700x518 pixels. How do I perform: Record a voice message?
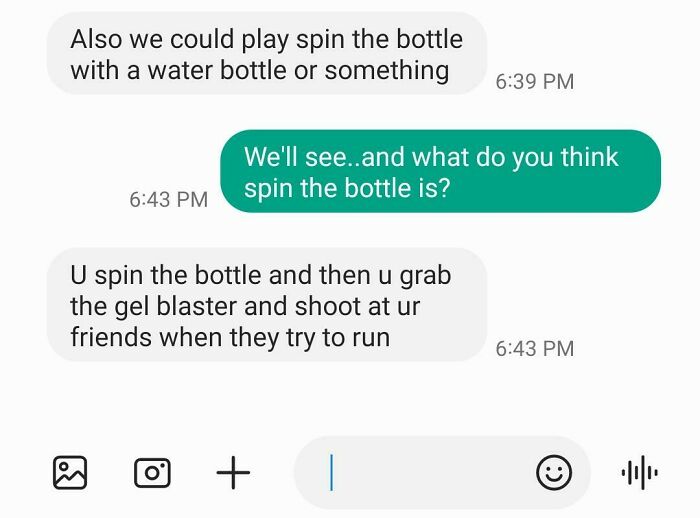click(639, 472)
